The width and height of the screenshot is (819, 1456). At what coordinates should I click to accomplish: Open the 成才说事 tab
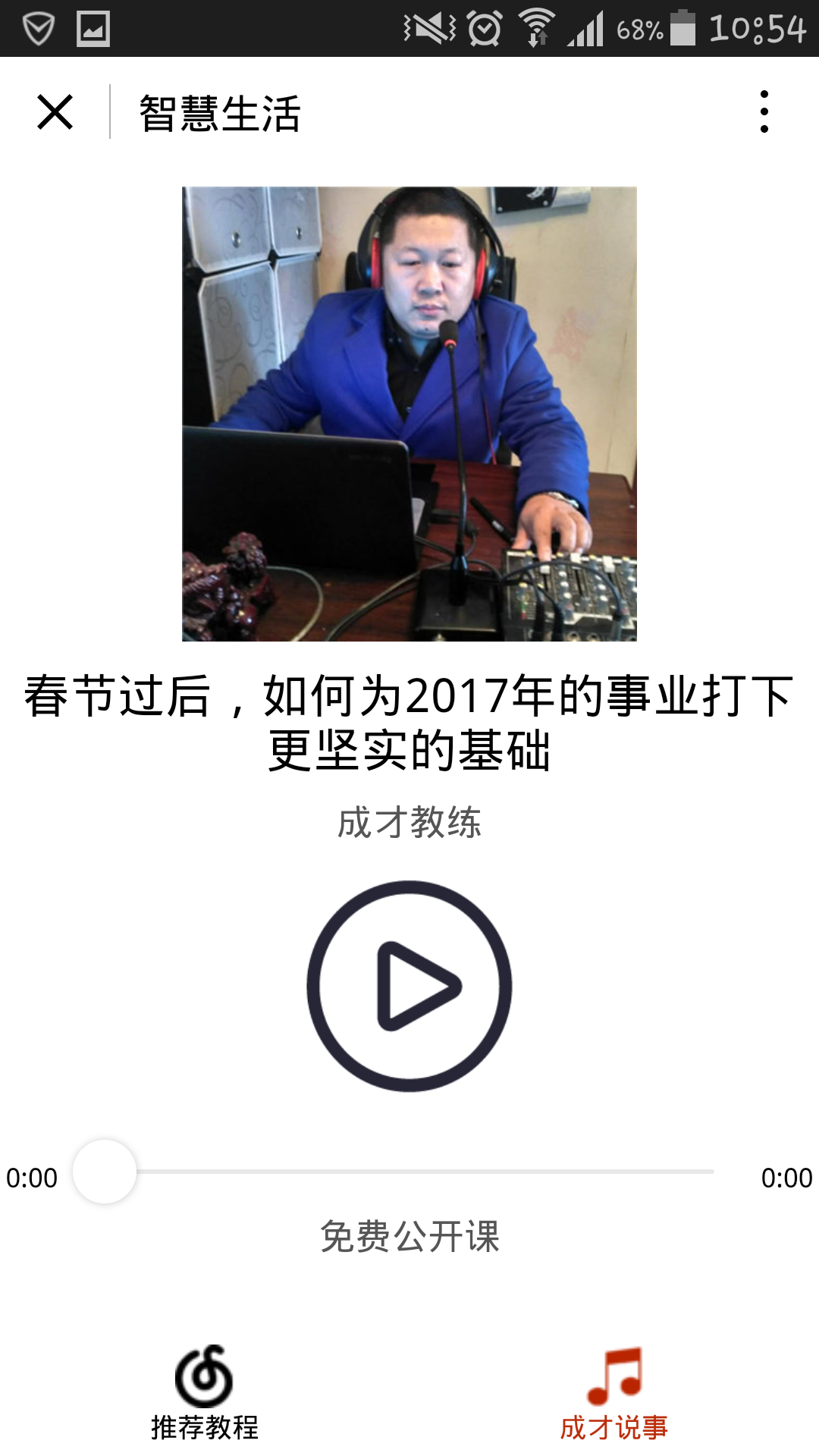click(614, 1394)
